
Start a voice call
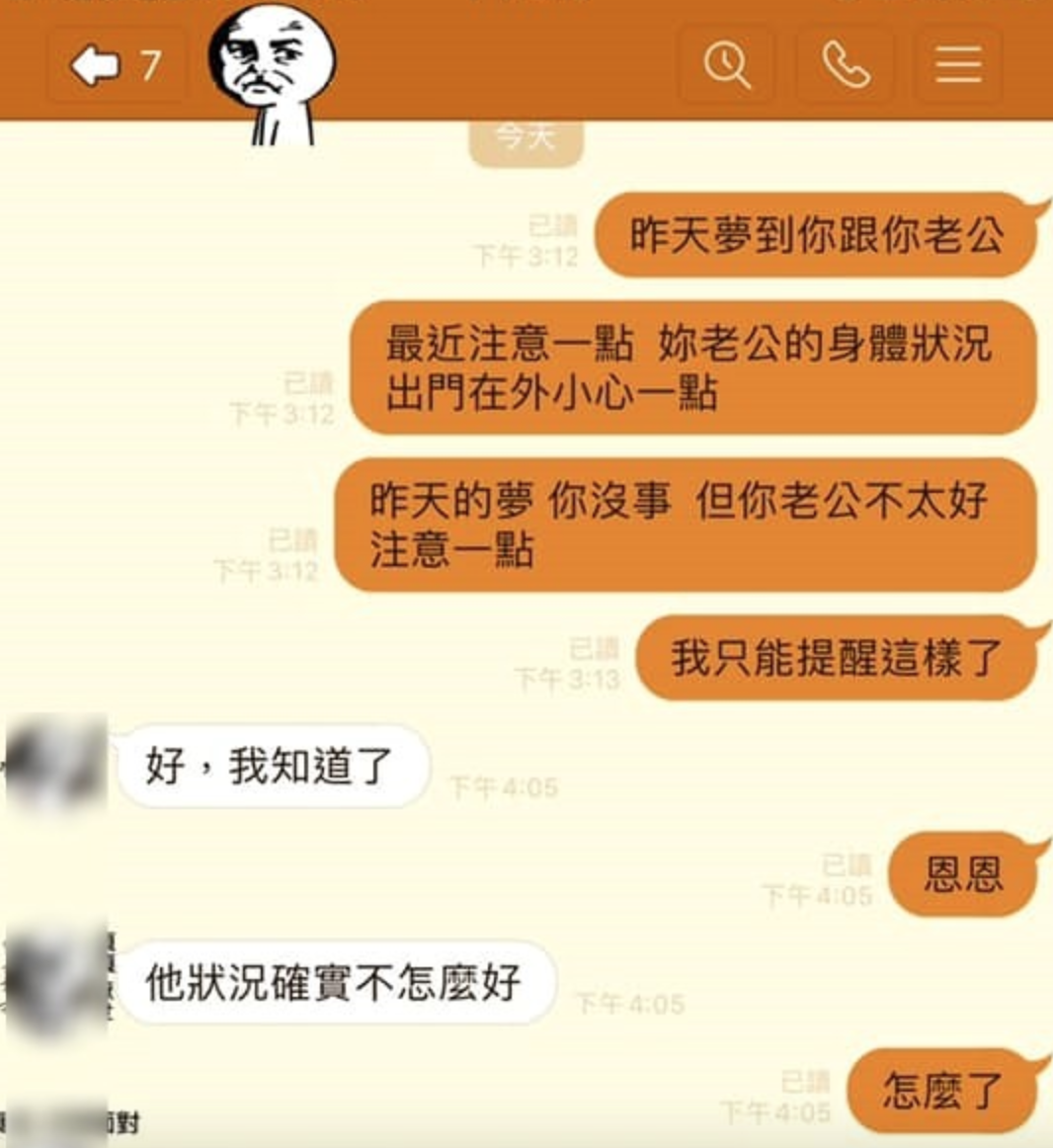click(845, 65)
